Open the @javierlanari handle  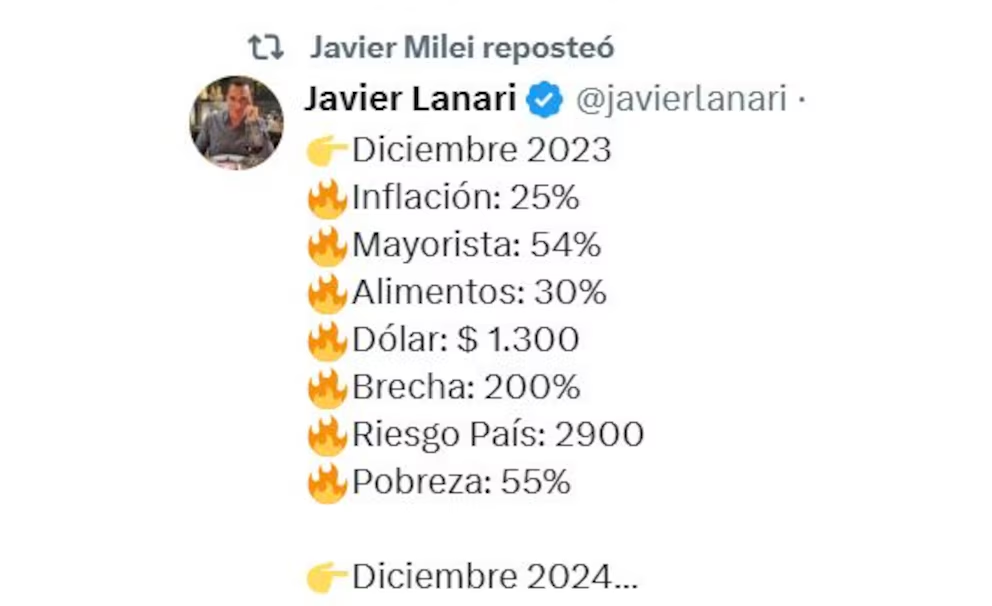(x=682, y=99)
